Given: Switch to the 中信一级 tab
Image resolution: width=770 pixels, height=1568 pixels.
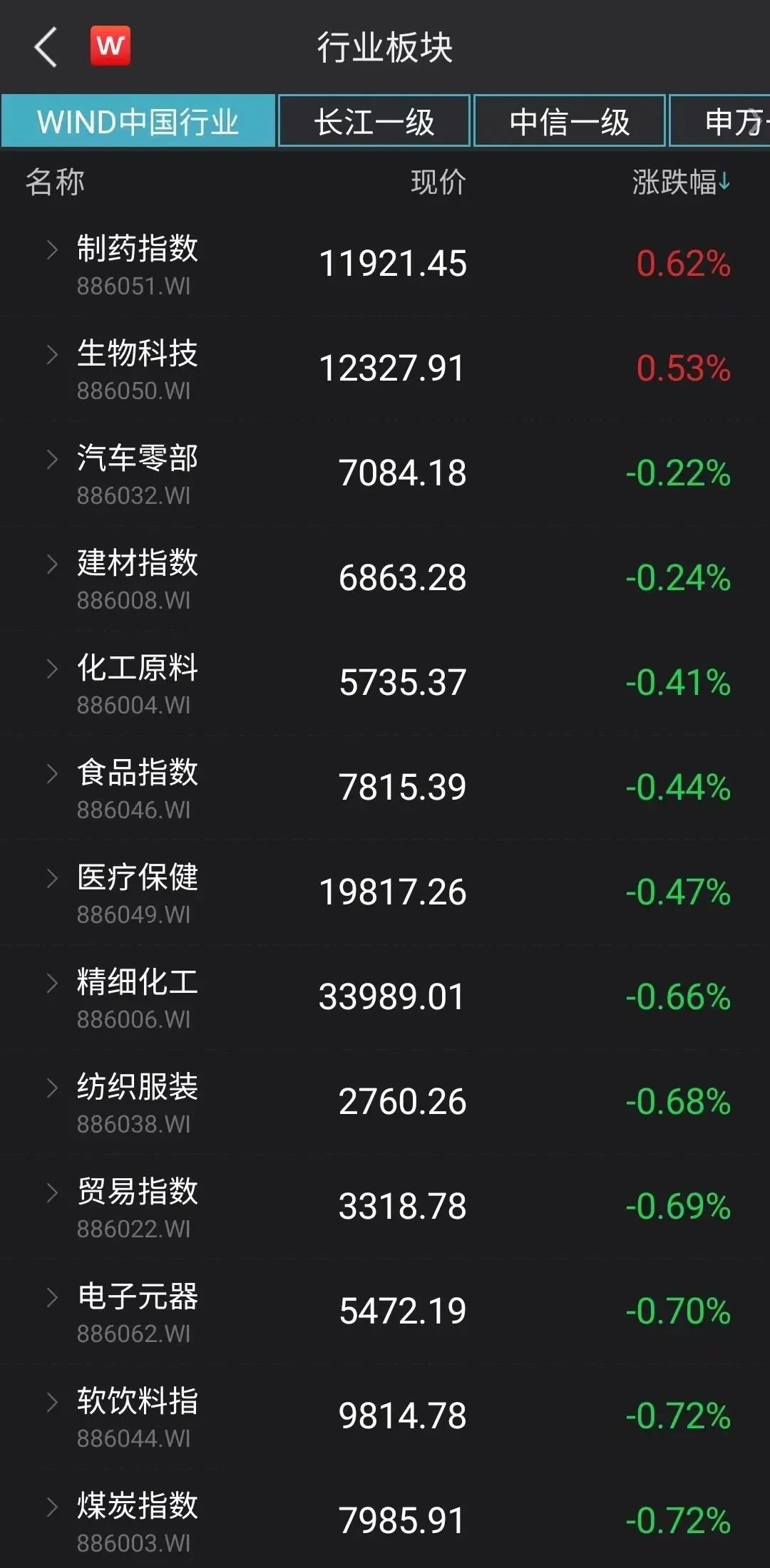Looking at the screenshot, I should [570, 121].
